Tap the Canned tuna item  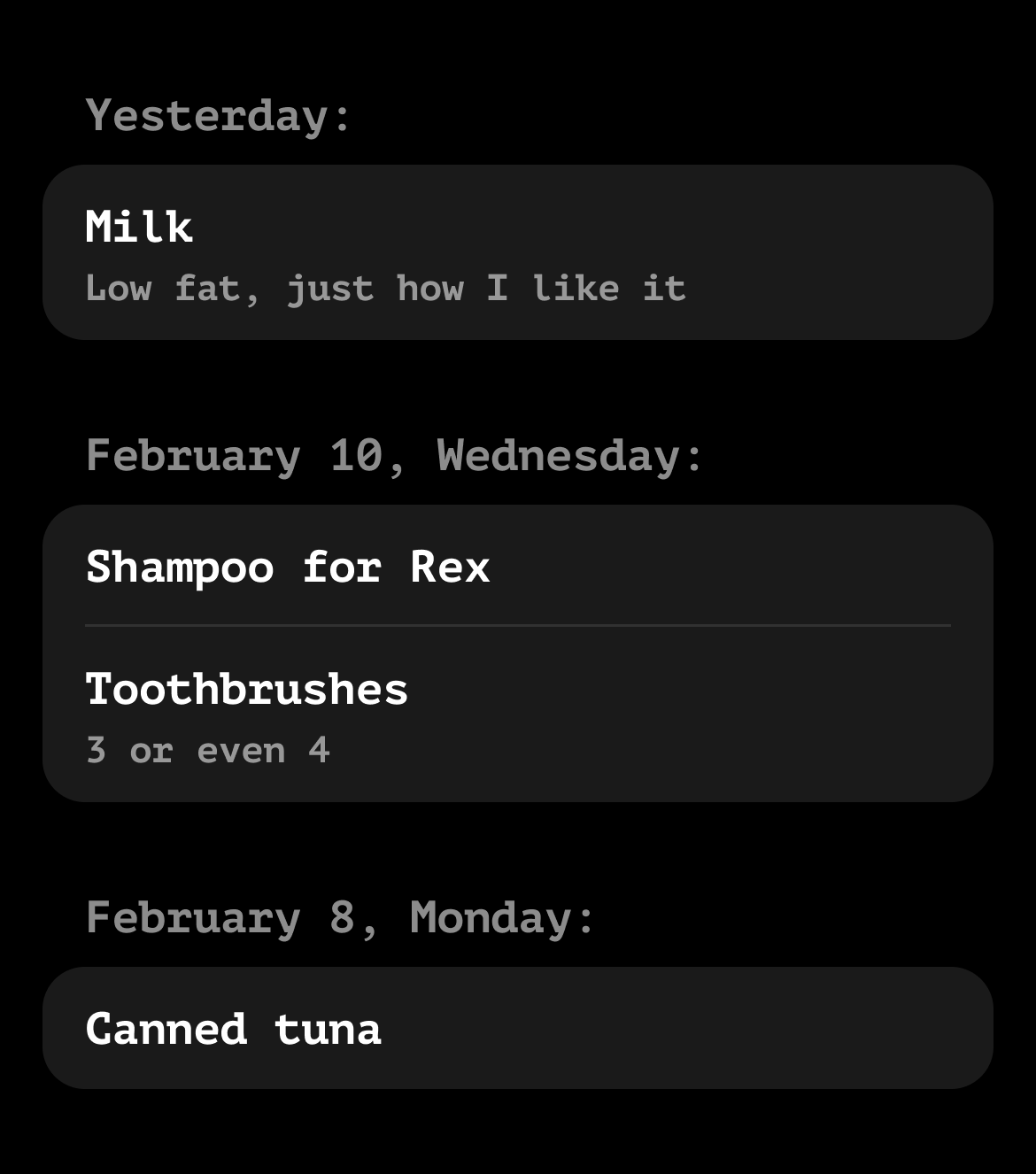click(x=517, y=1028)
